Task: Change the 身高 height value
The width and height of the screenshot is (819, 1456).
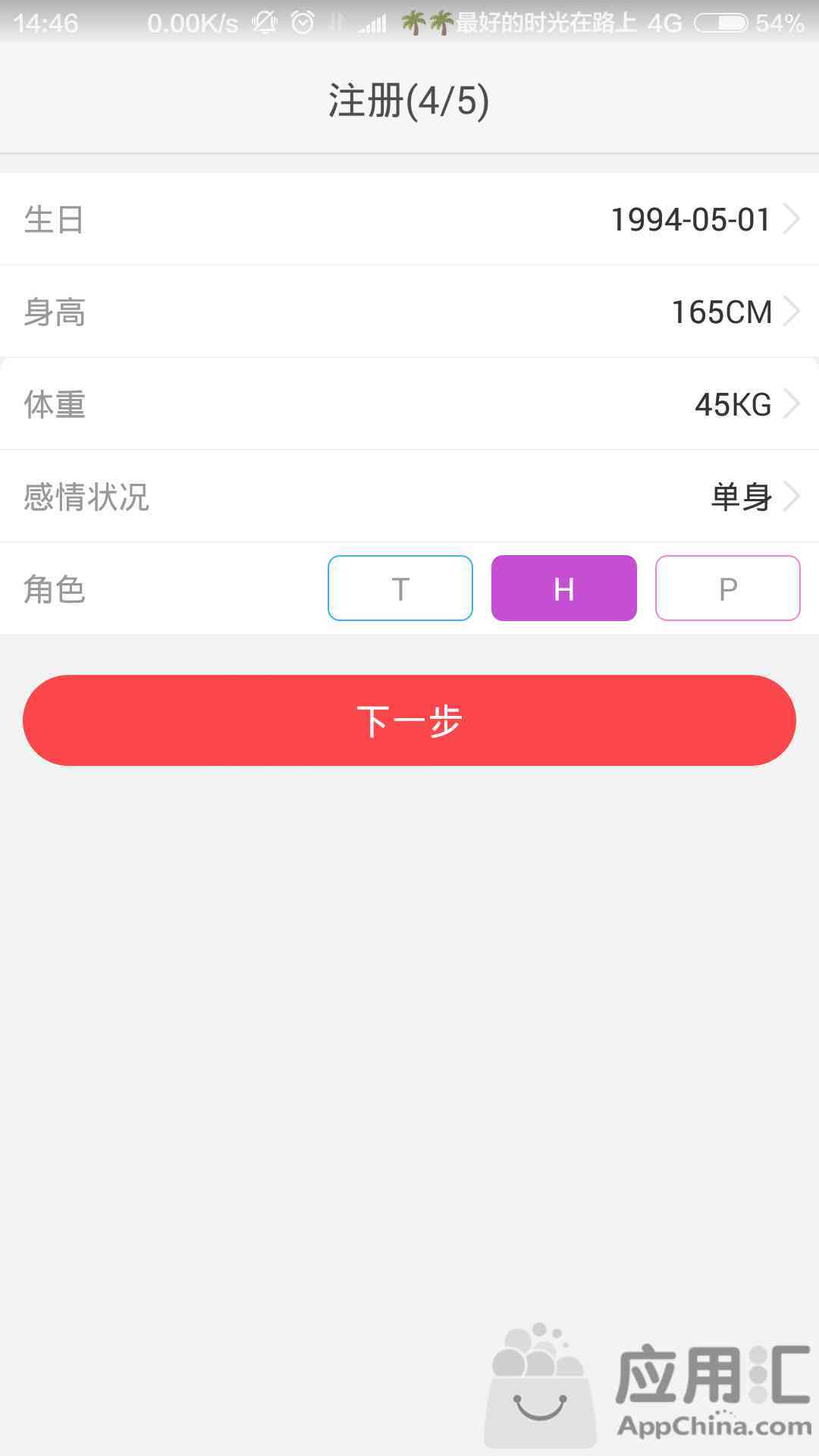Action: pos(409,312)
